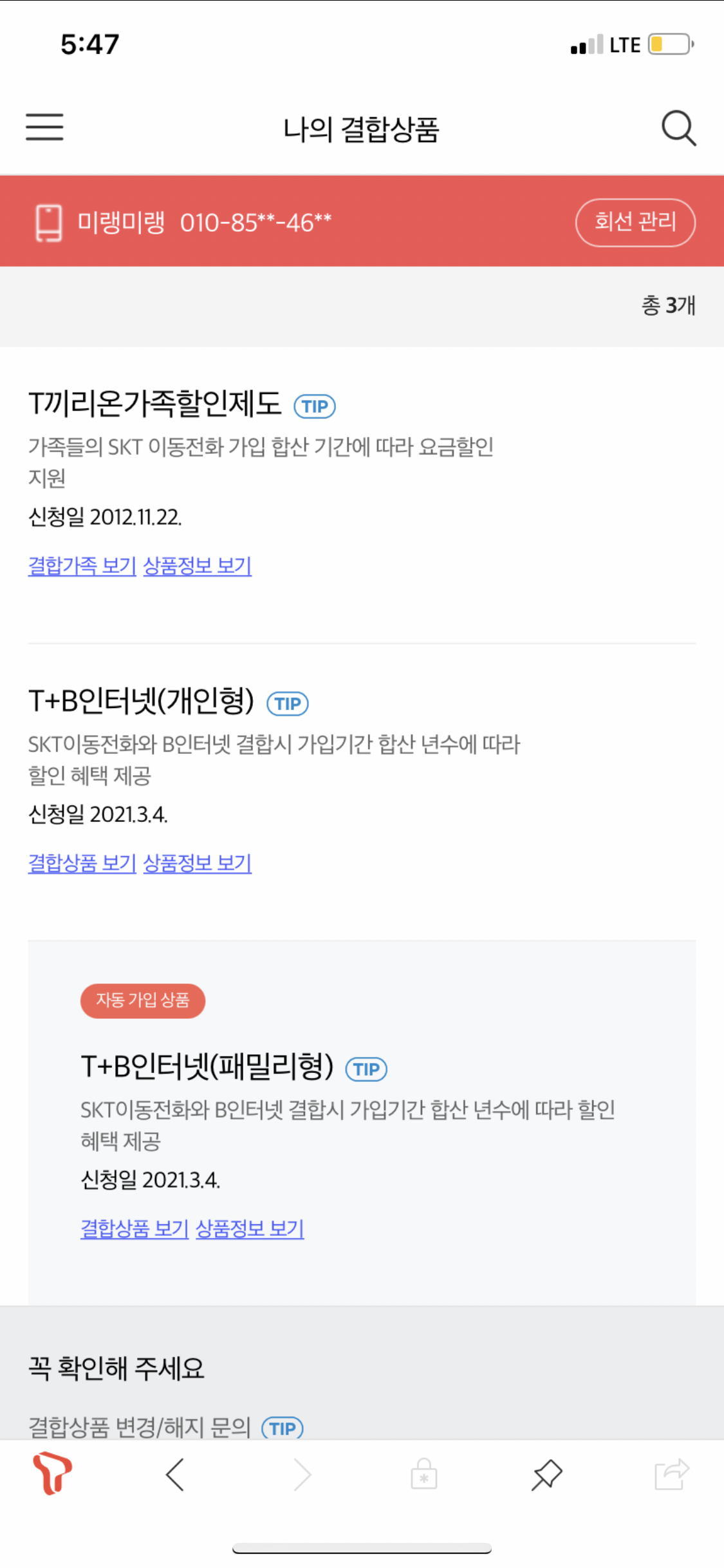This screenshot has width=724, height=1568.
Task: Open 결합가족 보기 link
Action: (x=82, y=566)
